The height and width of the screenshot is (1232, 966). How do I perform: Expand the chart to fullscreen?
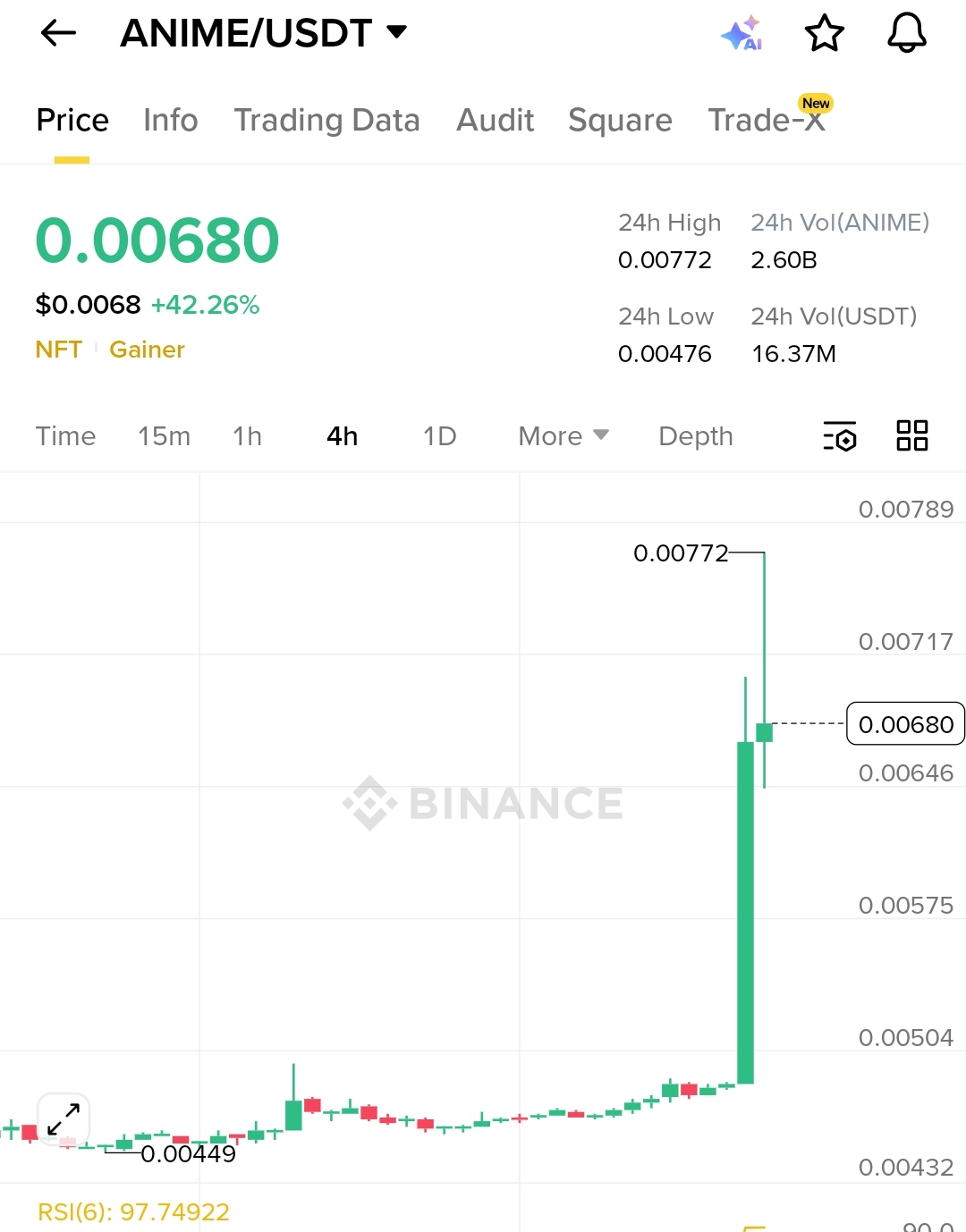click(64, 1118)
